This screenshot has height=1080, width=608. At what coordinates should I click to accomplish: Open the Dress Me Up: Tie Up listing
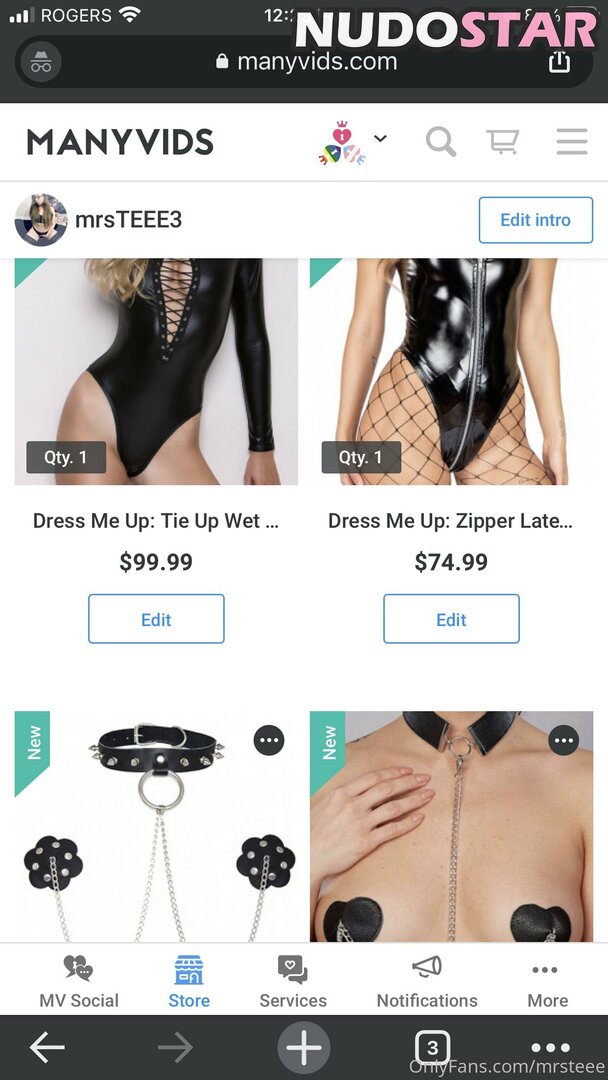tap(155, 521)
